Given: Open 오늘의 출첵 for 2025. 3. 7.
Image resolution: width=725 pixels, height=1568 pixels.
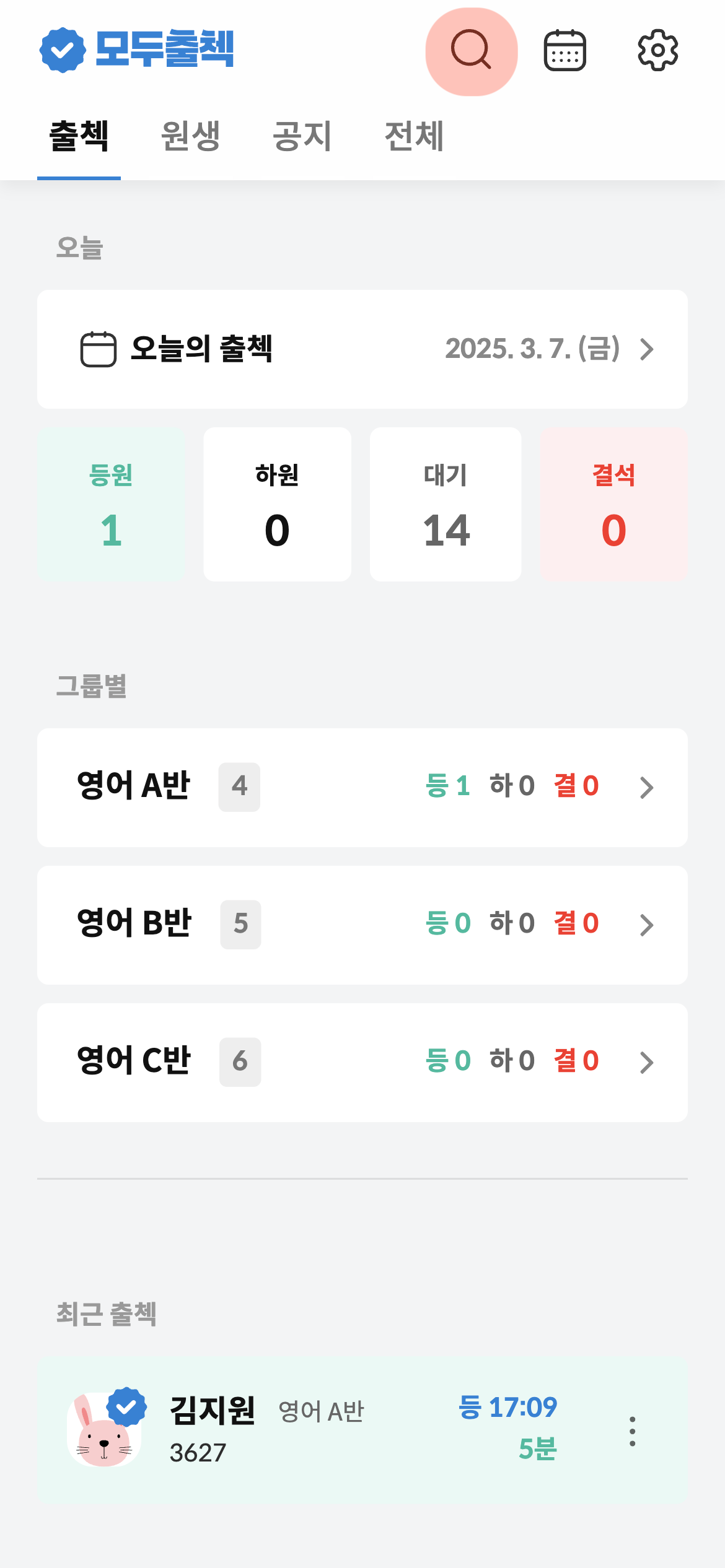Looking at the screenshot, I should (362, 349).
